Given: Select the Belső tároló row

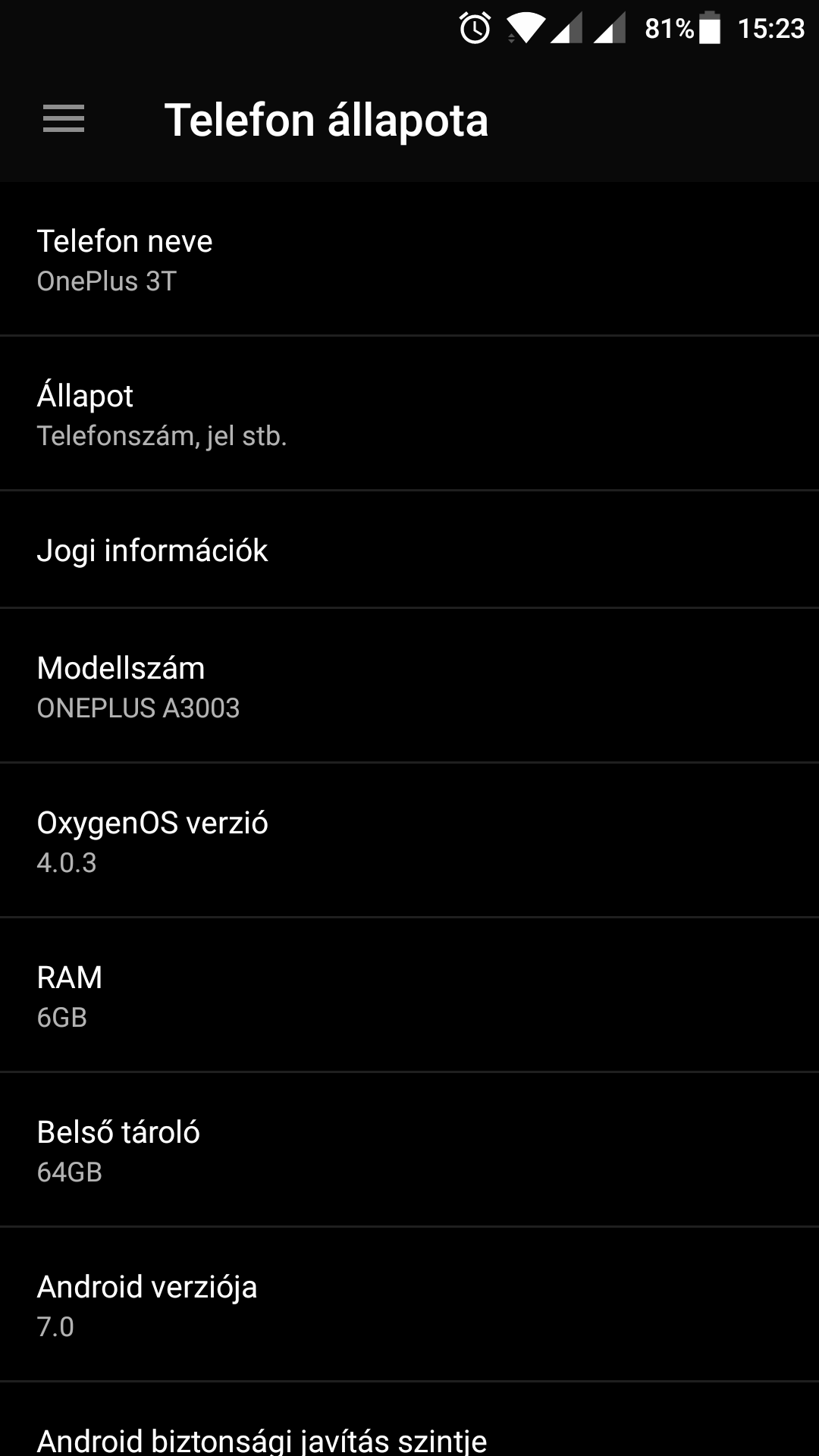Looking at the screenshot, I should (409, 1150).
